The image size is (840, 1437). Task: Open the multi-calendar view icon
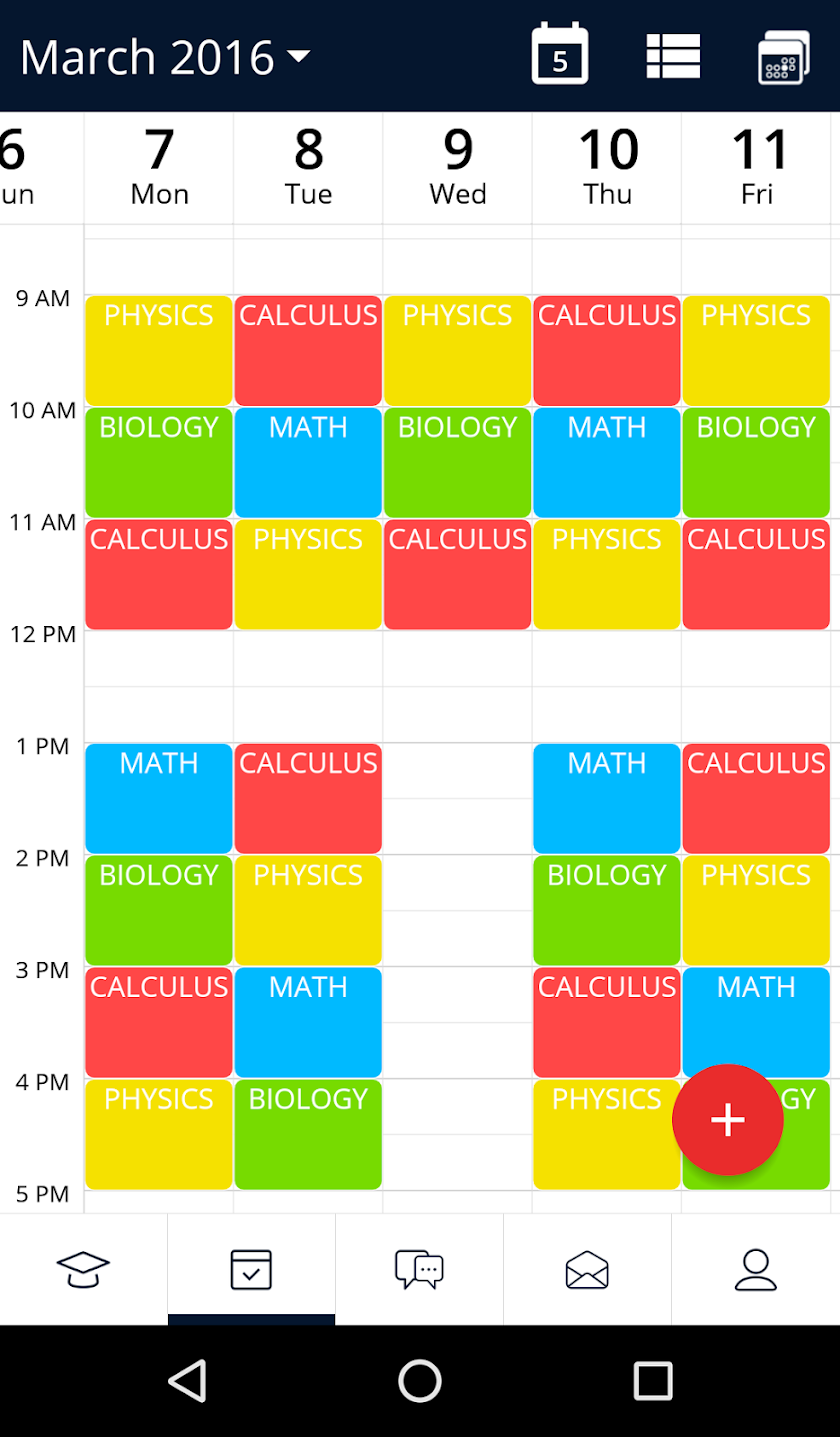pyautogui.click(x=783, y=57)
